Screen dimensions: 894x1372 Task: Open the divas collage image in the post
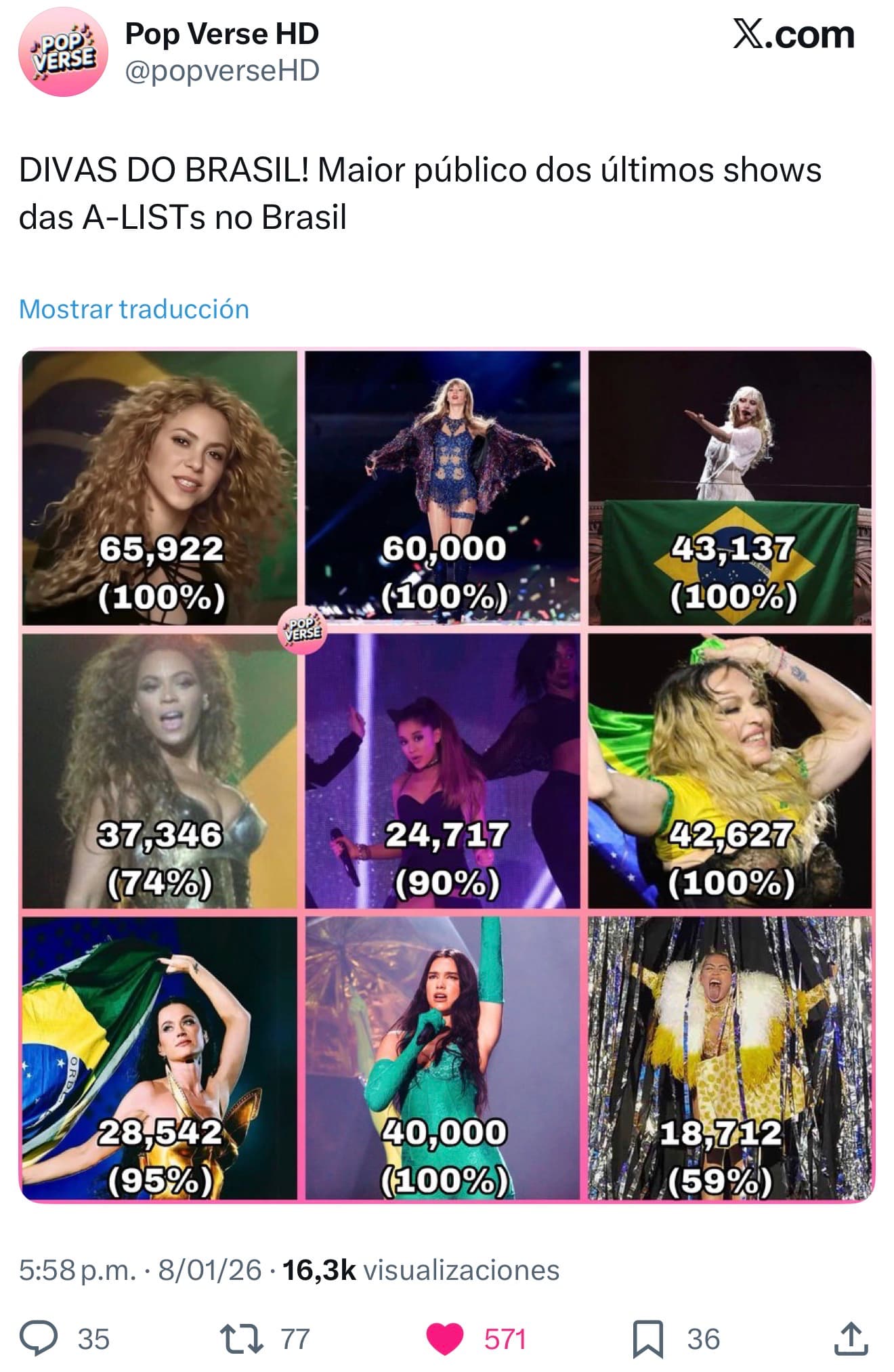click(x=446, y=775)
